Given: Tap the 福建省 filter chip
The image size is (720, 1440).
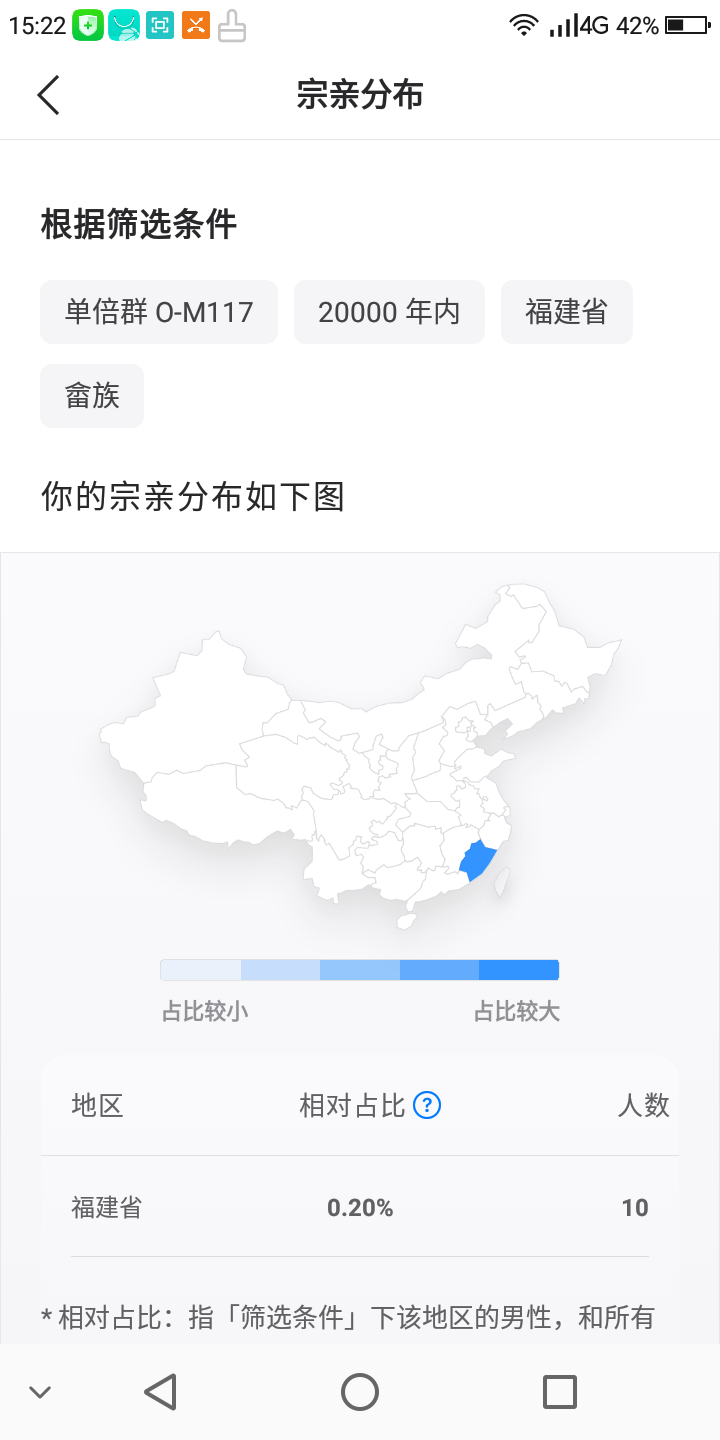Looking at the screenshot, I should point(567,312).
